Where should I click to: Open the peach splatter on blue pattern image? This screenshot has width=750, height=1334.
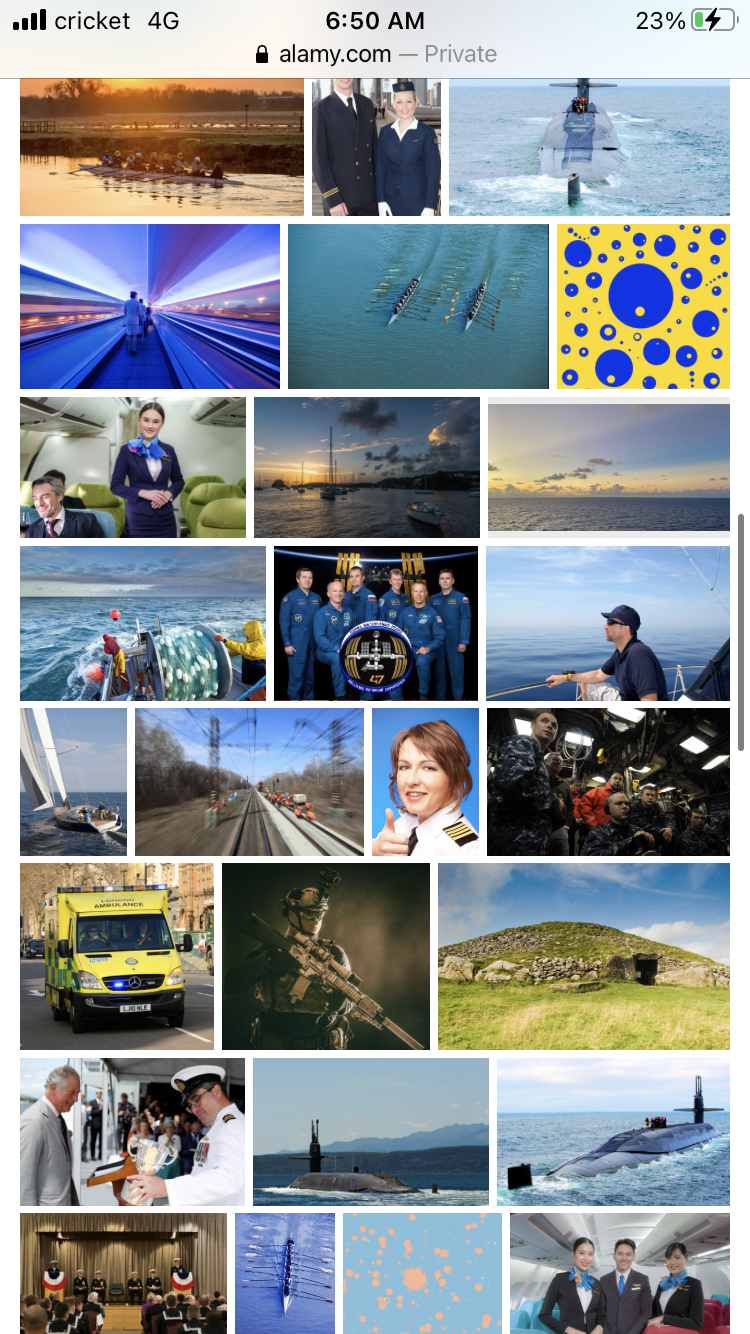(422, 1274)
